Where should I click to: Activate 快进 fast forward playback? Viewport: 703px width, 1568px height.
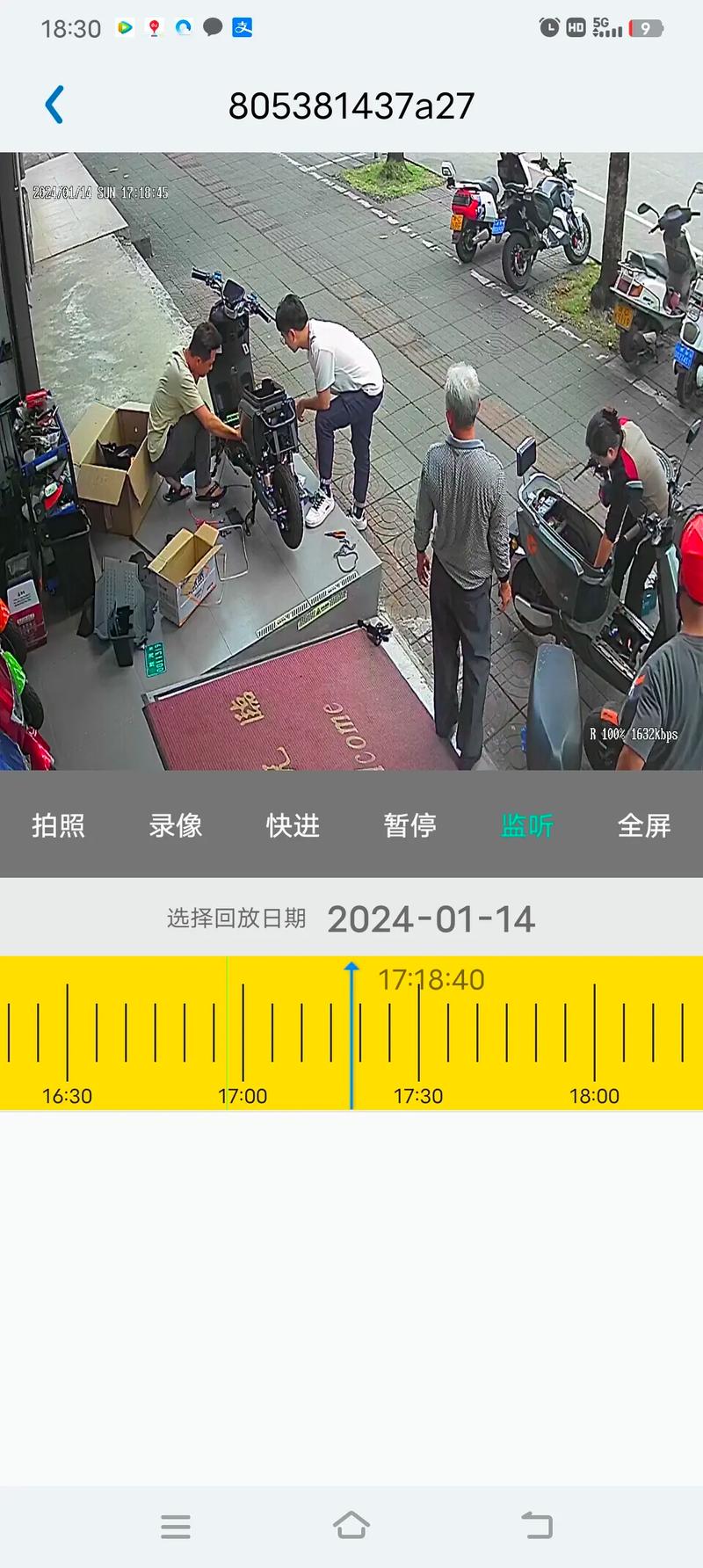[x=293, y=826]
